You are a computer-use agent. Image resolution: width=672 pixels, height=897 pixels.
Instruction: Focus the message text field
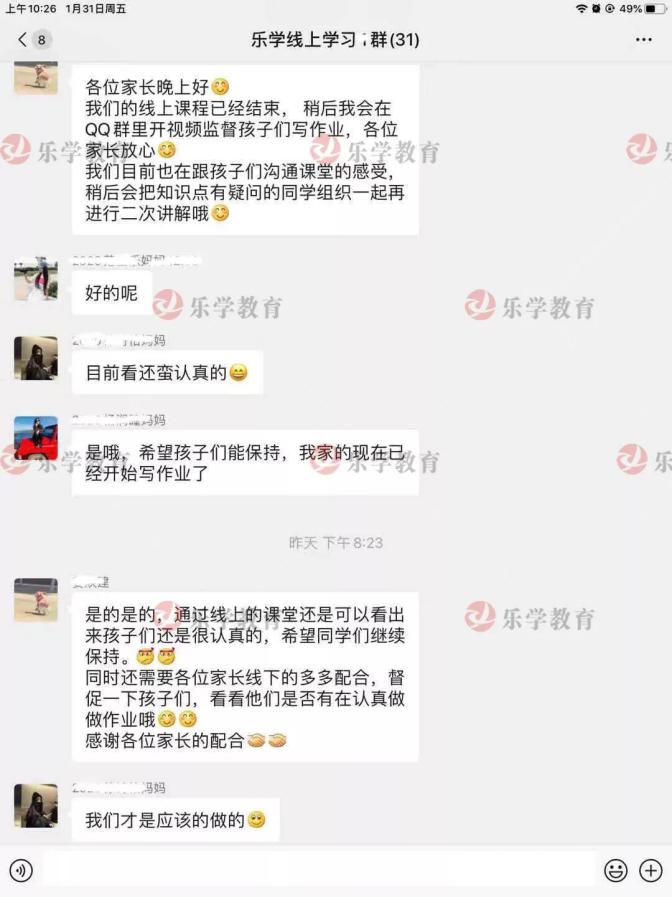coord(318,870)
